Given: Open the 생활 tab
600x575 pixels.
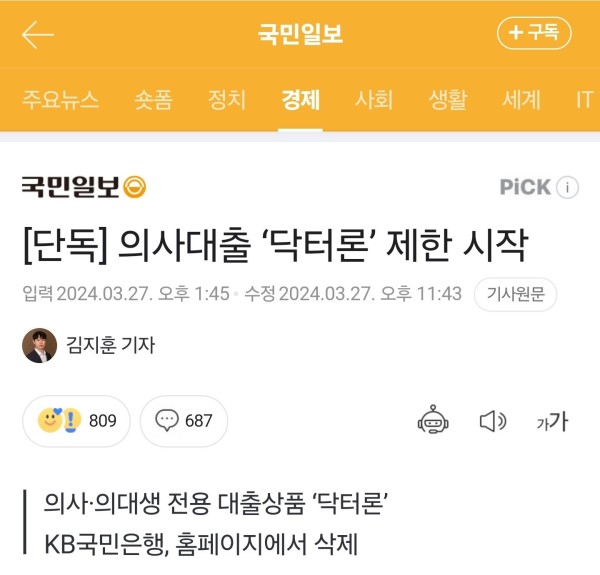Looking at the screenshot, I should click(x=448, y=100).
